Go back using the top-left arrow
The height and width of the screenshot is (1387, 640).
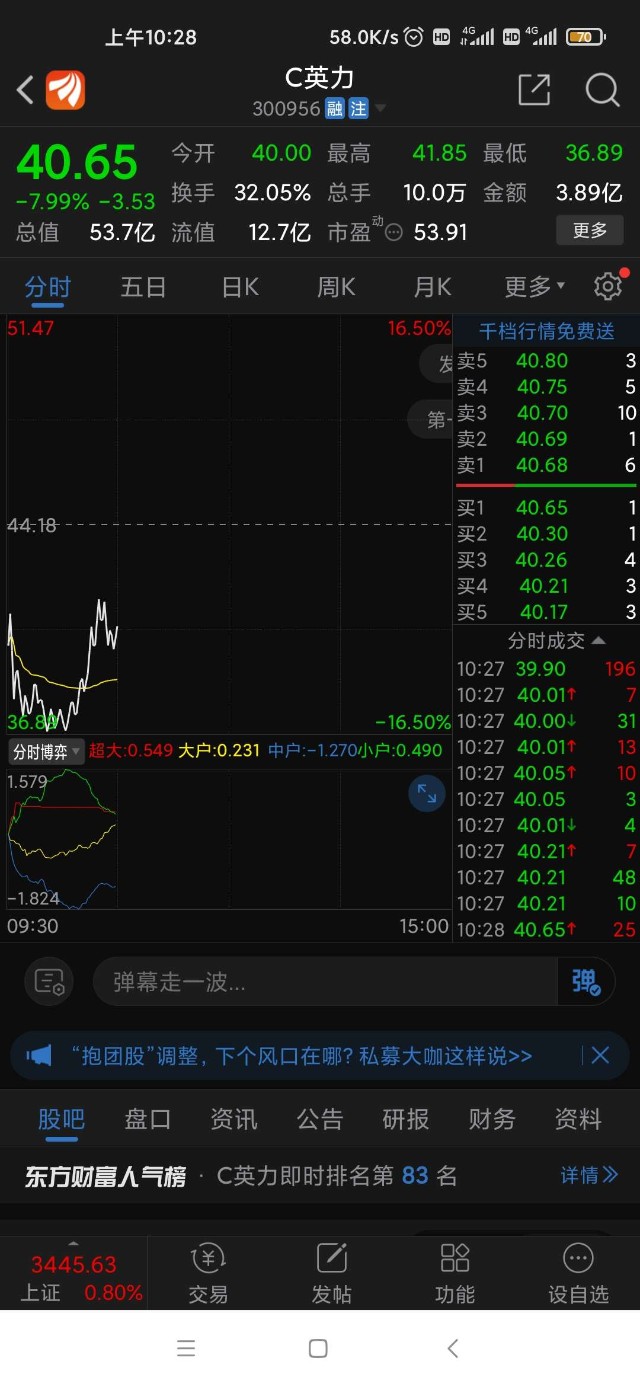tap(26, 90)
